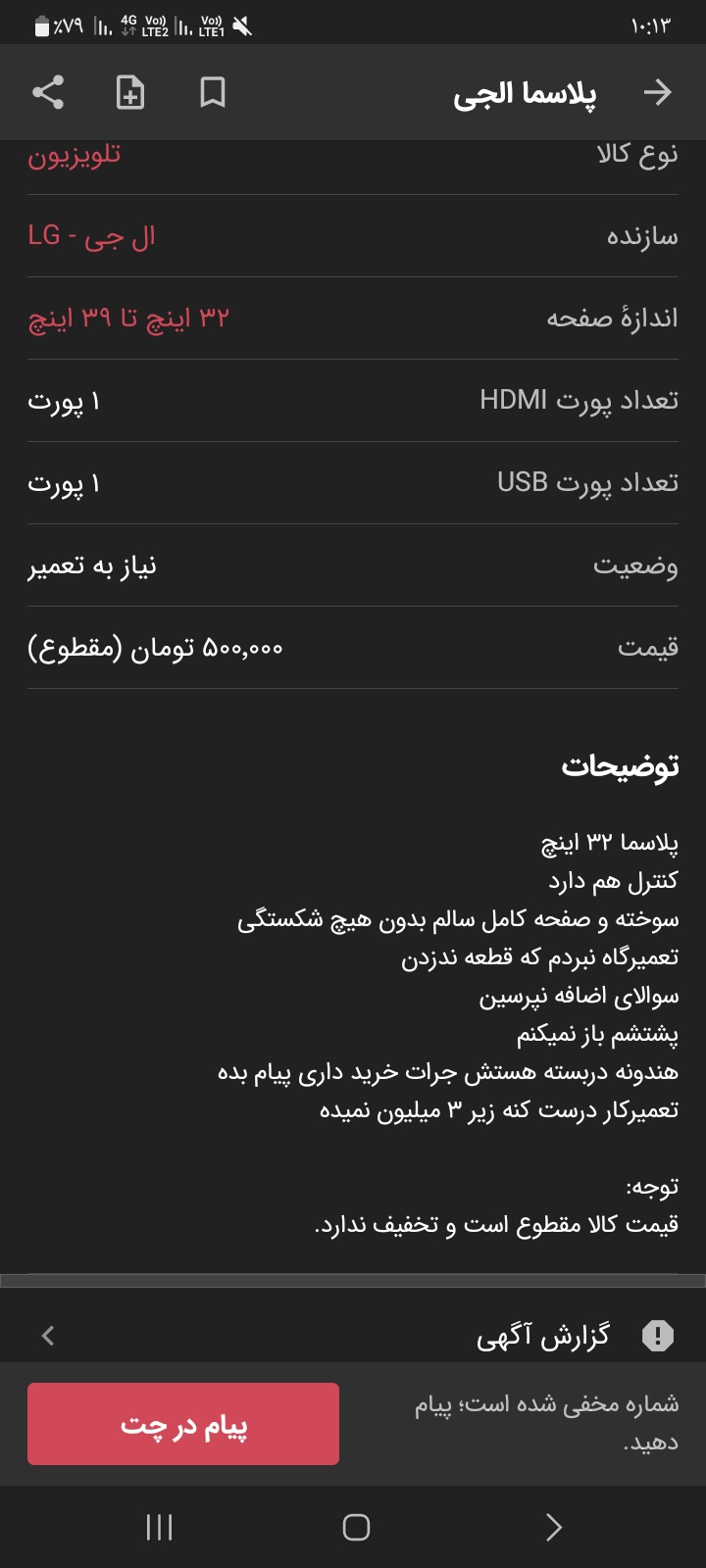Go back using the top arrow

point(657,92)
